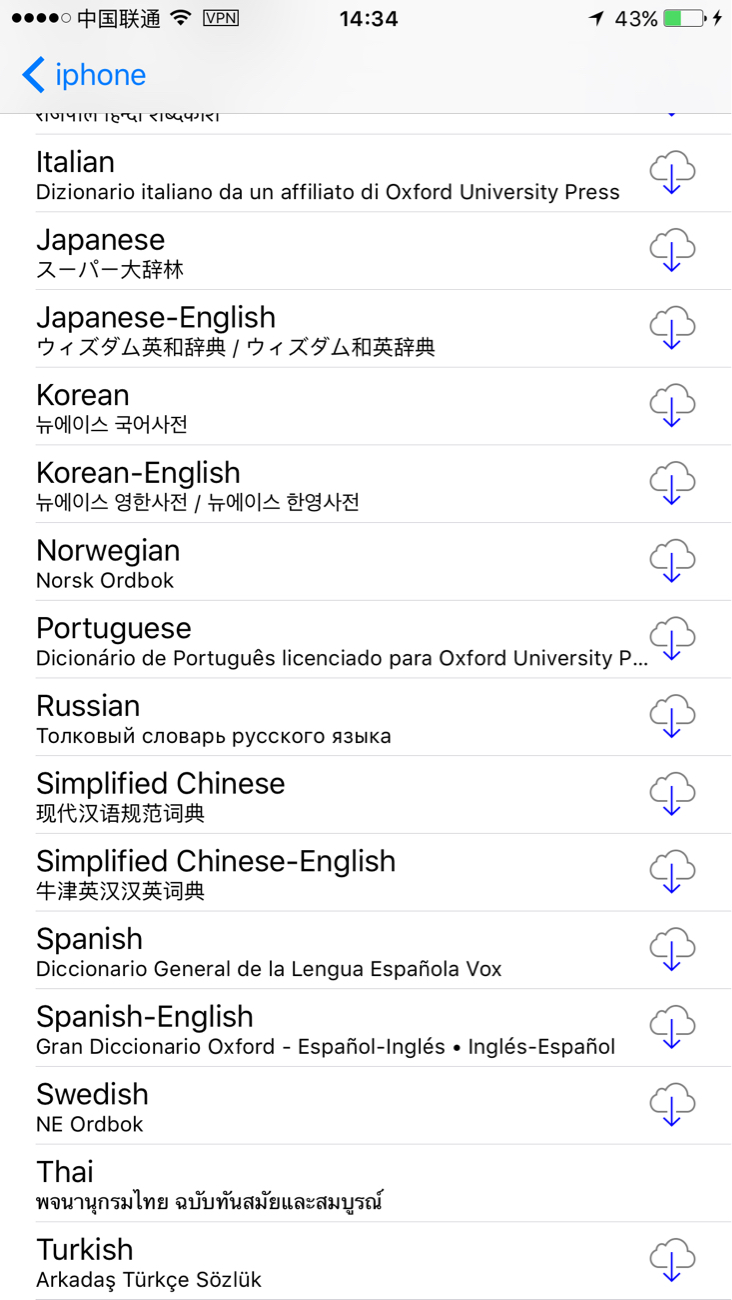
Task: Go back to the iphone screen
Action: tap(84, 75)
